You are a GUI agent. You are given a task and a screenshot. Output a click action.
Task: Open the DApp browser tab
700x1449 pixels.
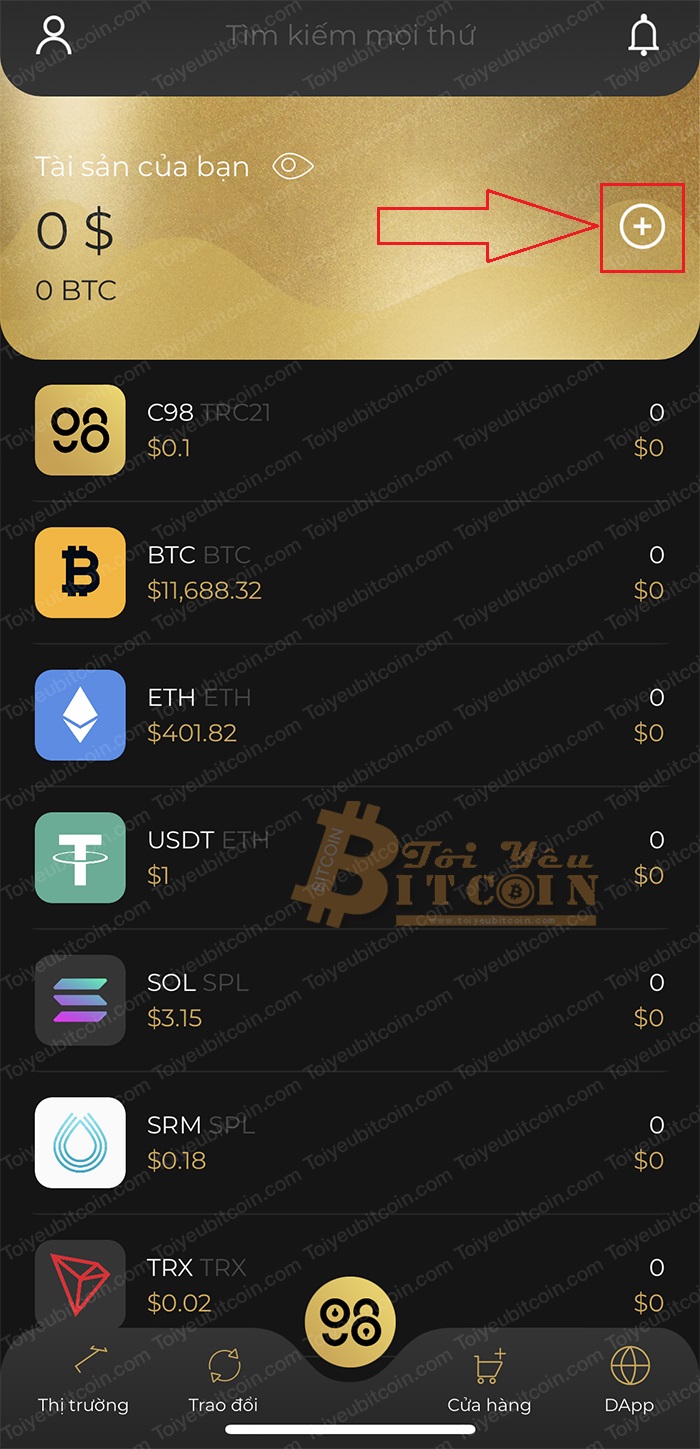(x=629, y=1382)
